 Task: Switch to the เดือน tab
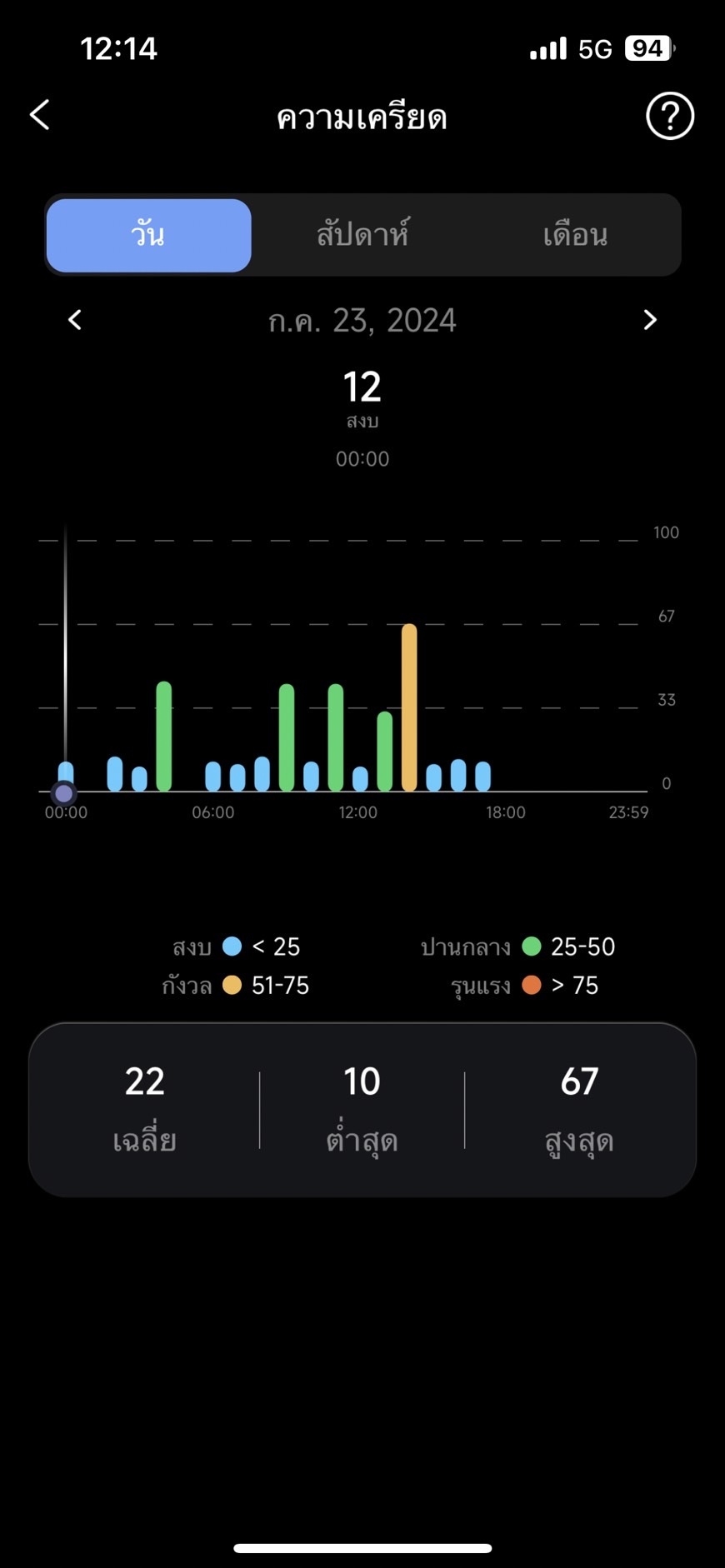[575, 236]
